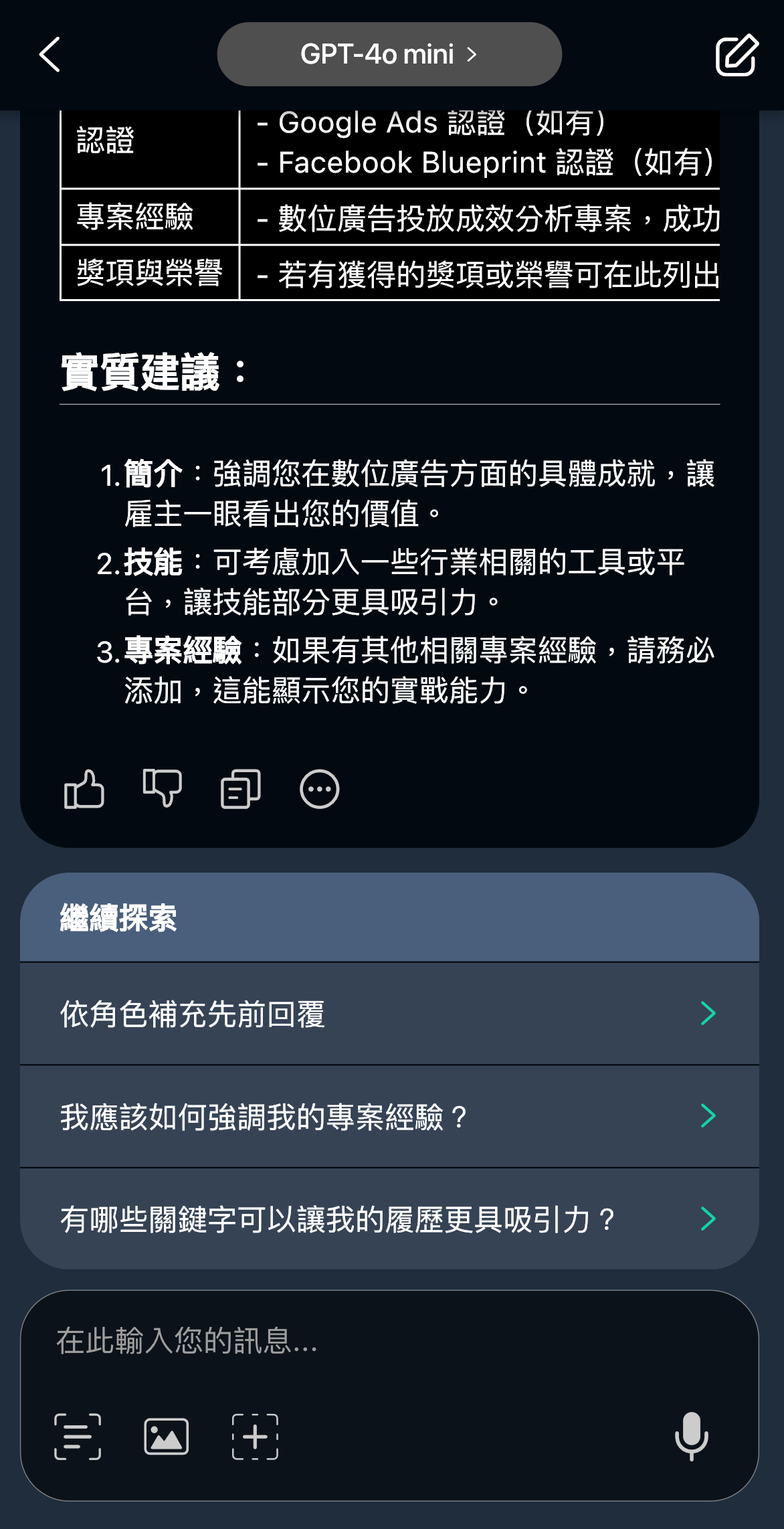Go back using the top-left arrow
Screen dimensions: 784x1529
coord(50,54)
